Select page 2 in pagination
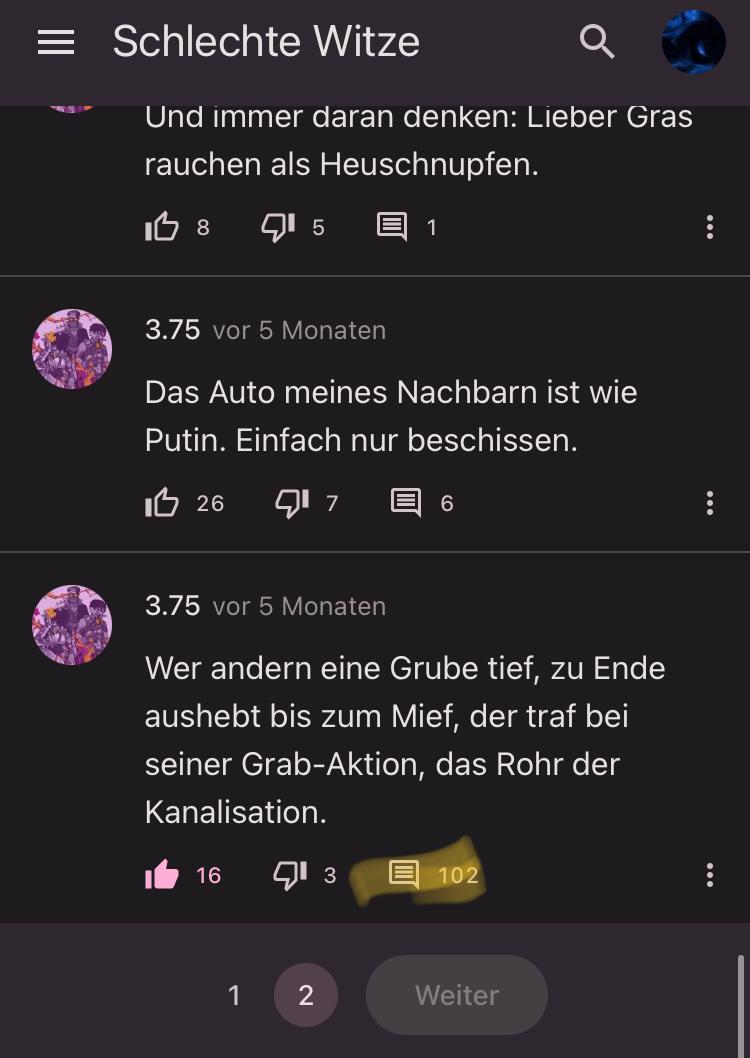This screenshot has width=750, height=1058. [306, 995]
